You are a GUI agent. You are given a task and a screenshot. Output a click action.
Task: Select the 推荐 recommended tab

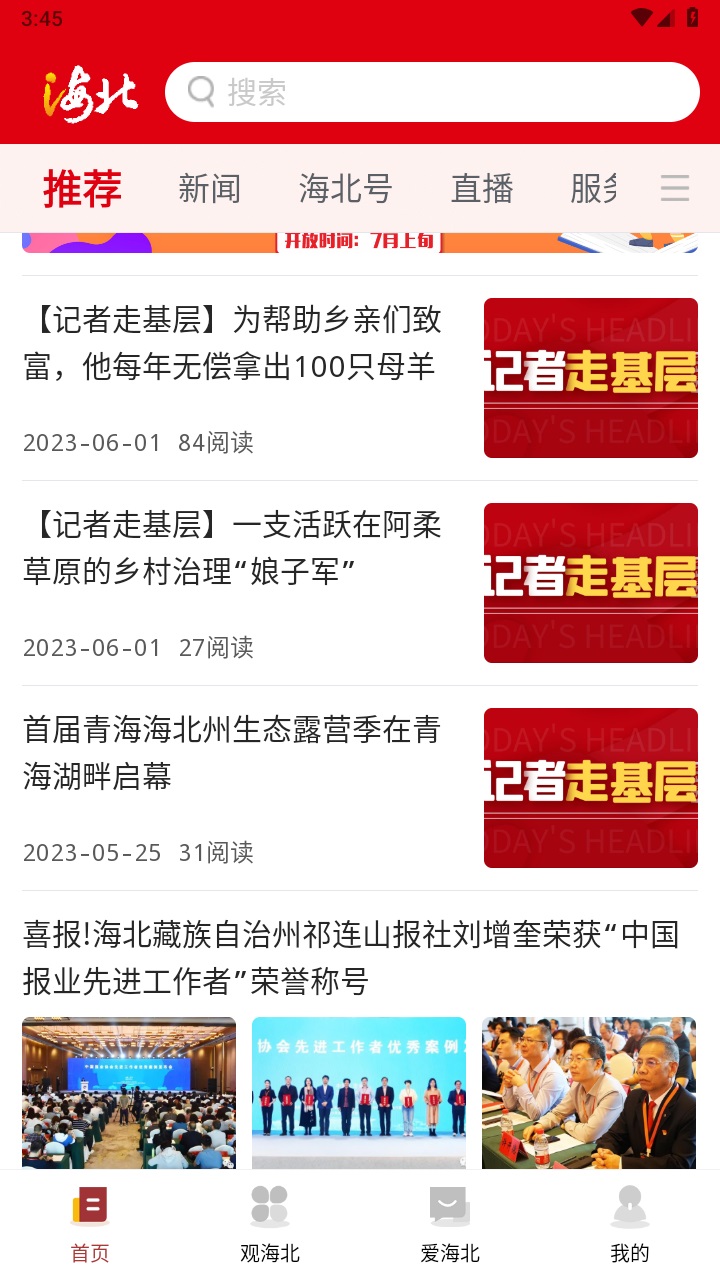point(83,188)
